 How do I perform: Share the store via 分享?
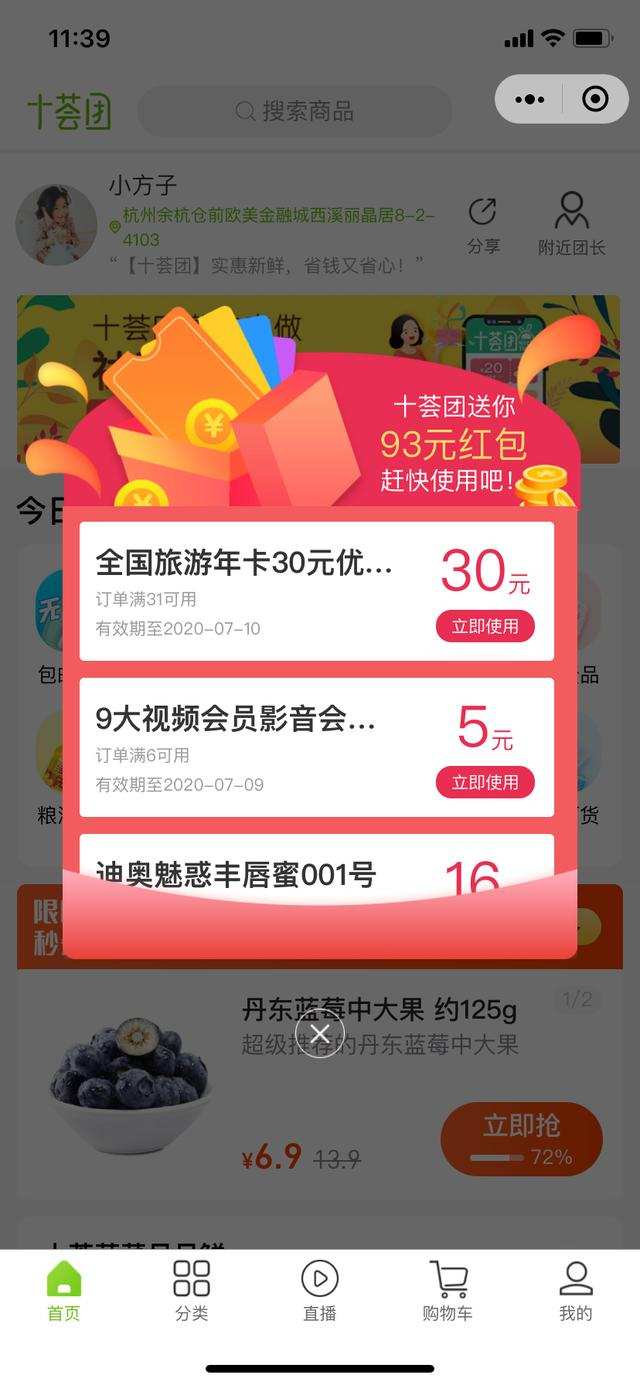483,226
